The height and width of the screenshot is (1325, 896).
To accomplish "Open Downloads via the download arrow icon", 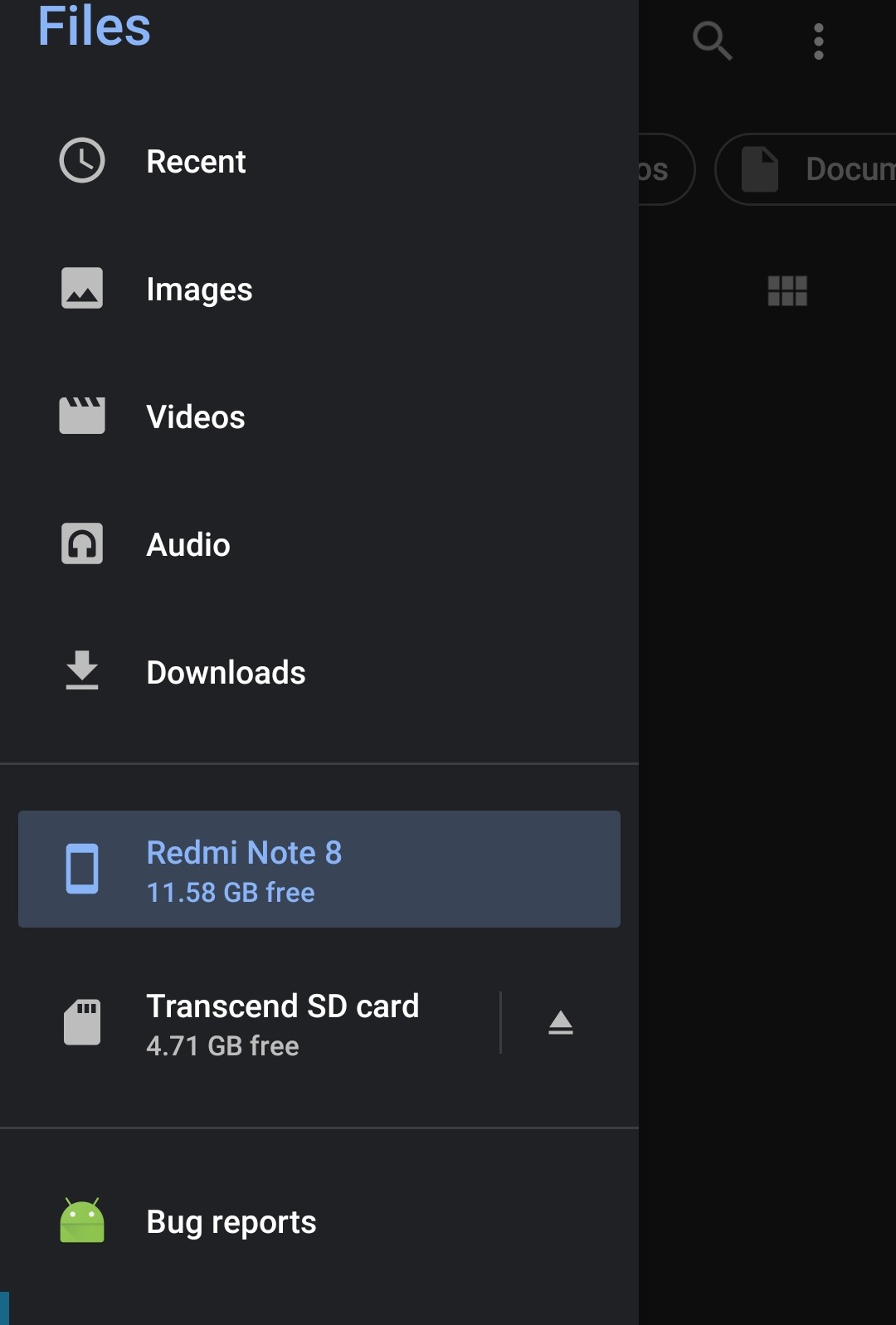I will click(81, 672).
